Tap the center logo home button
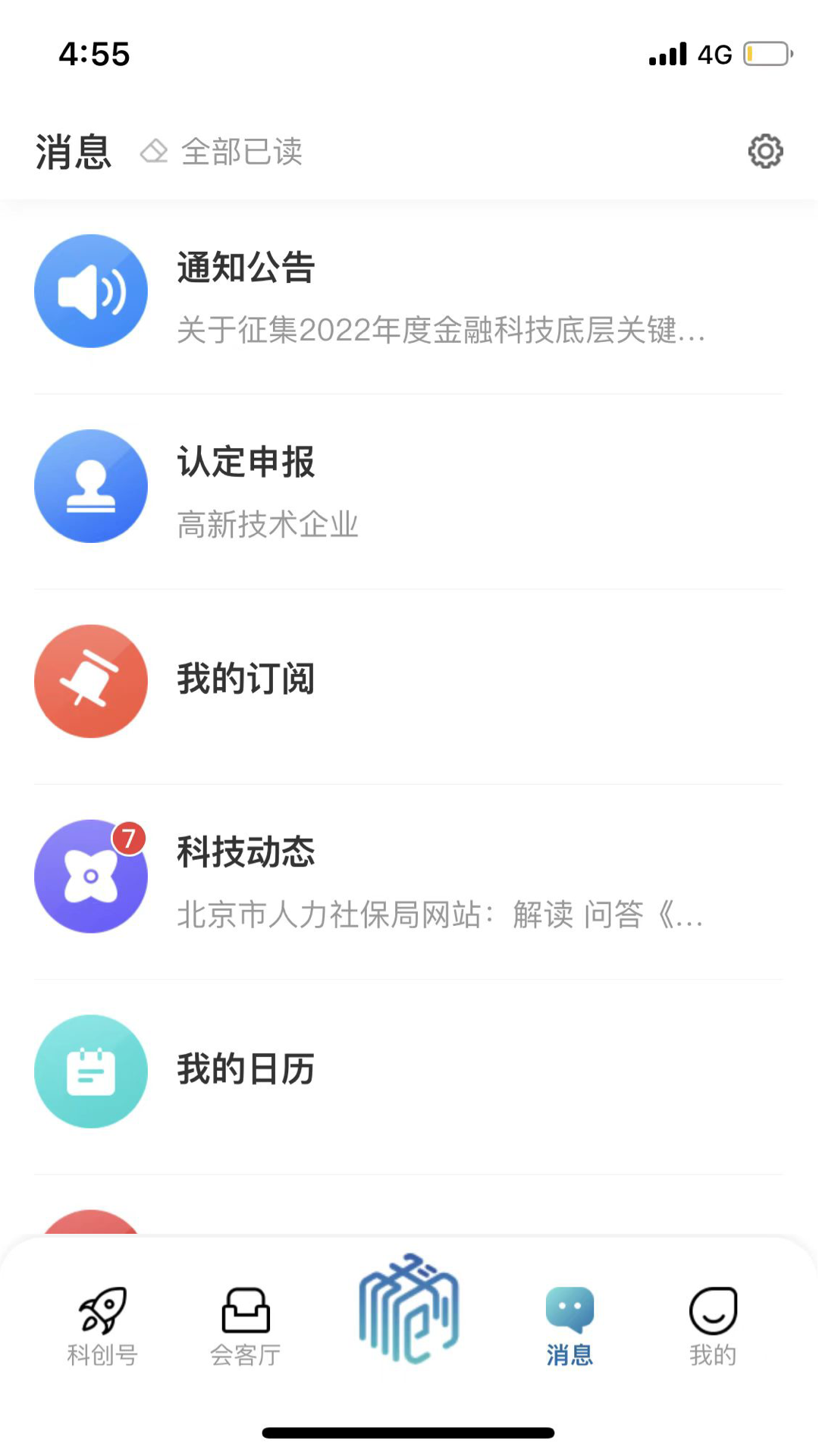 pyautogui.click(x=409, y=1308)
